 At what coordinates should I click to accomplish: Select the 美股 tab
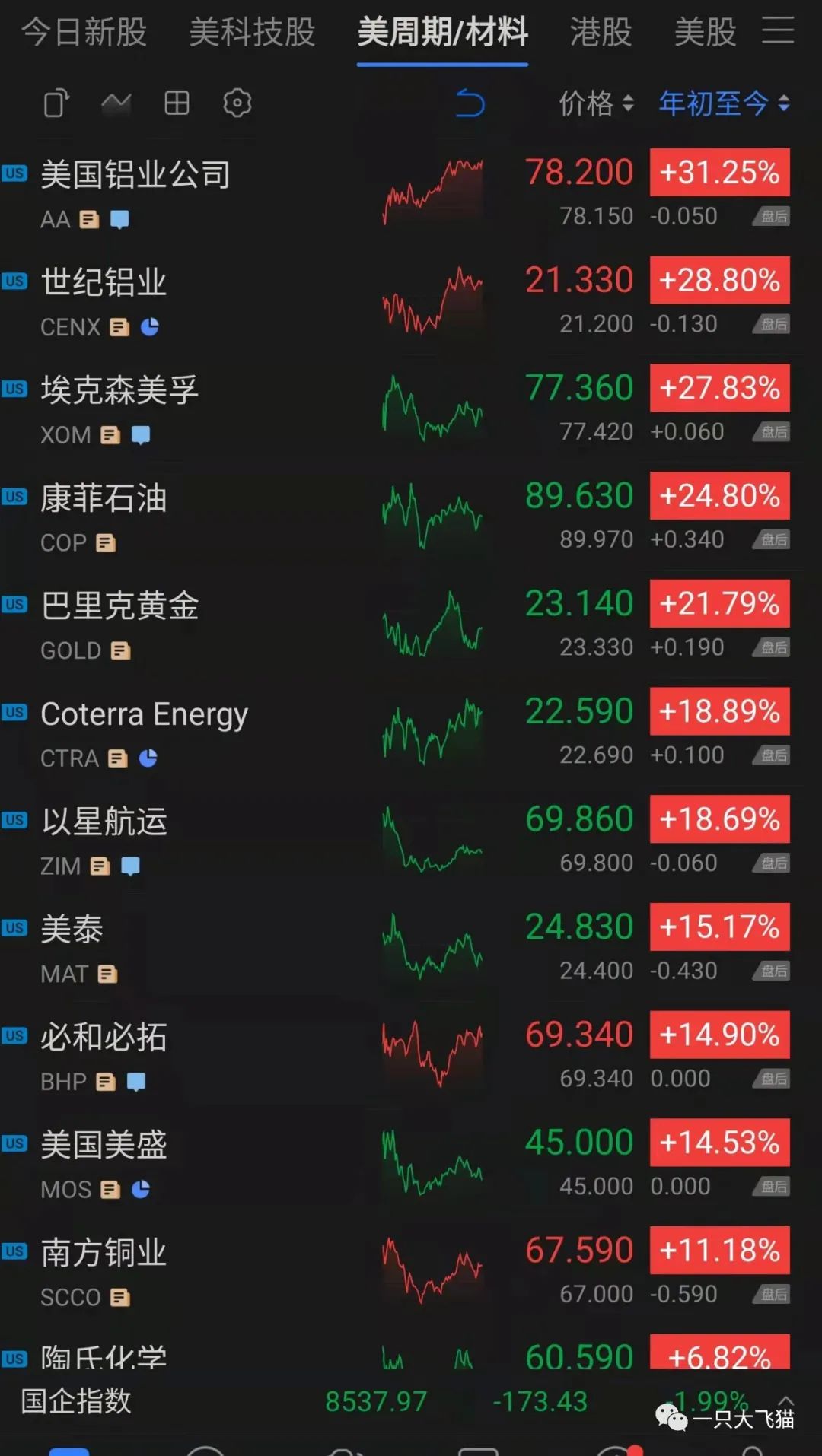tap(705, 32)
